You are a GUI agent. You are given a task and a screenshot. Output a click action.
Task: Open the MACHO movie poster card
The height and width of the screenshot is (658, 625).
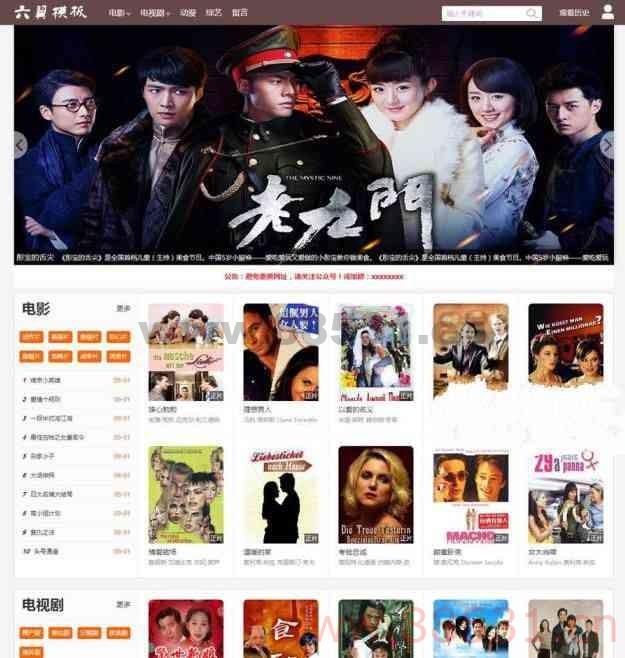coord(470,494)
